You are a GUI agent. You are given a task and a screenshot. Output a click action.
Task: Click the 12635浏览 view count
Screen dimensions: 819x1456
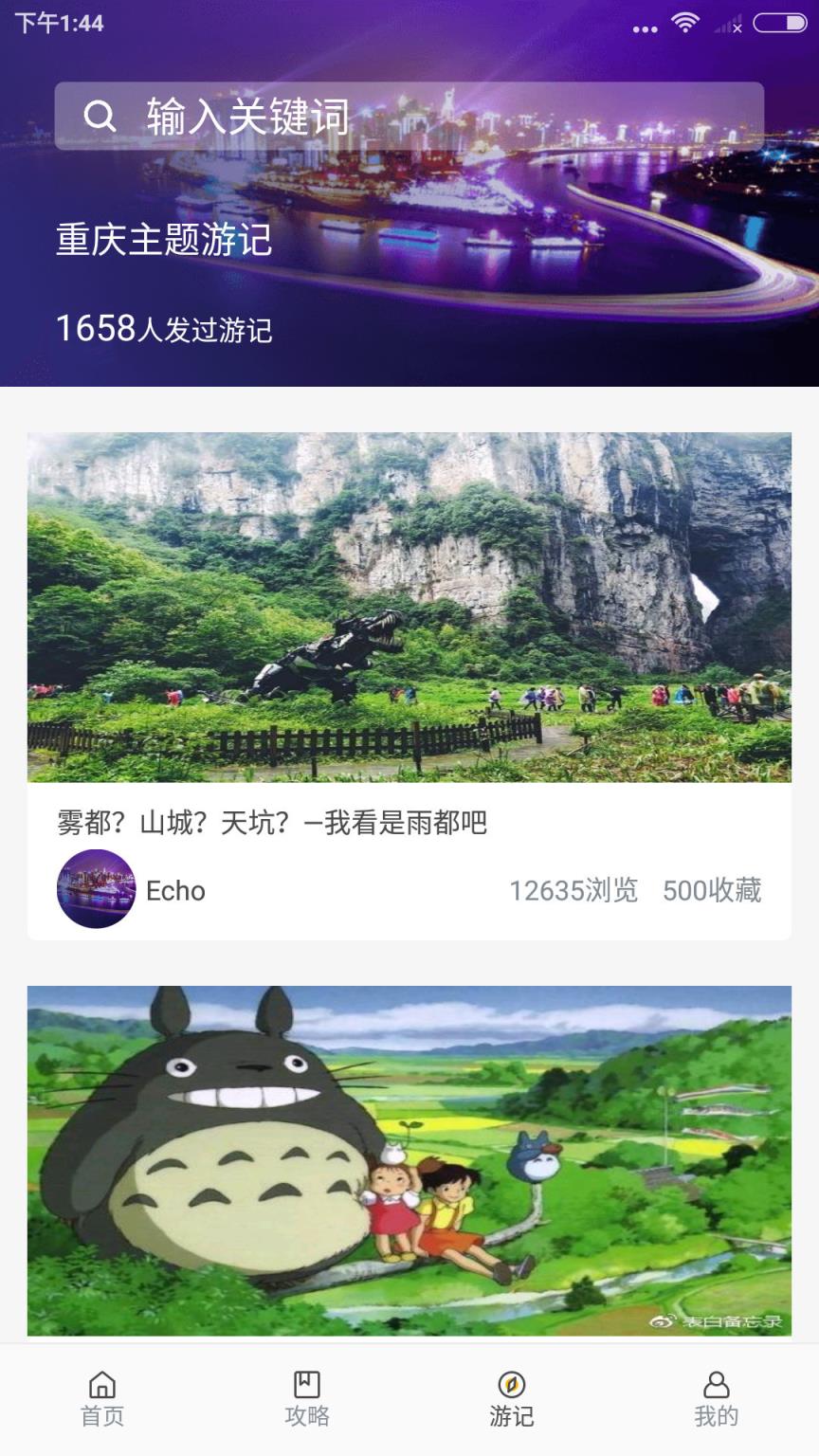pos(573,890)
